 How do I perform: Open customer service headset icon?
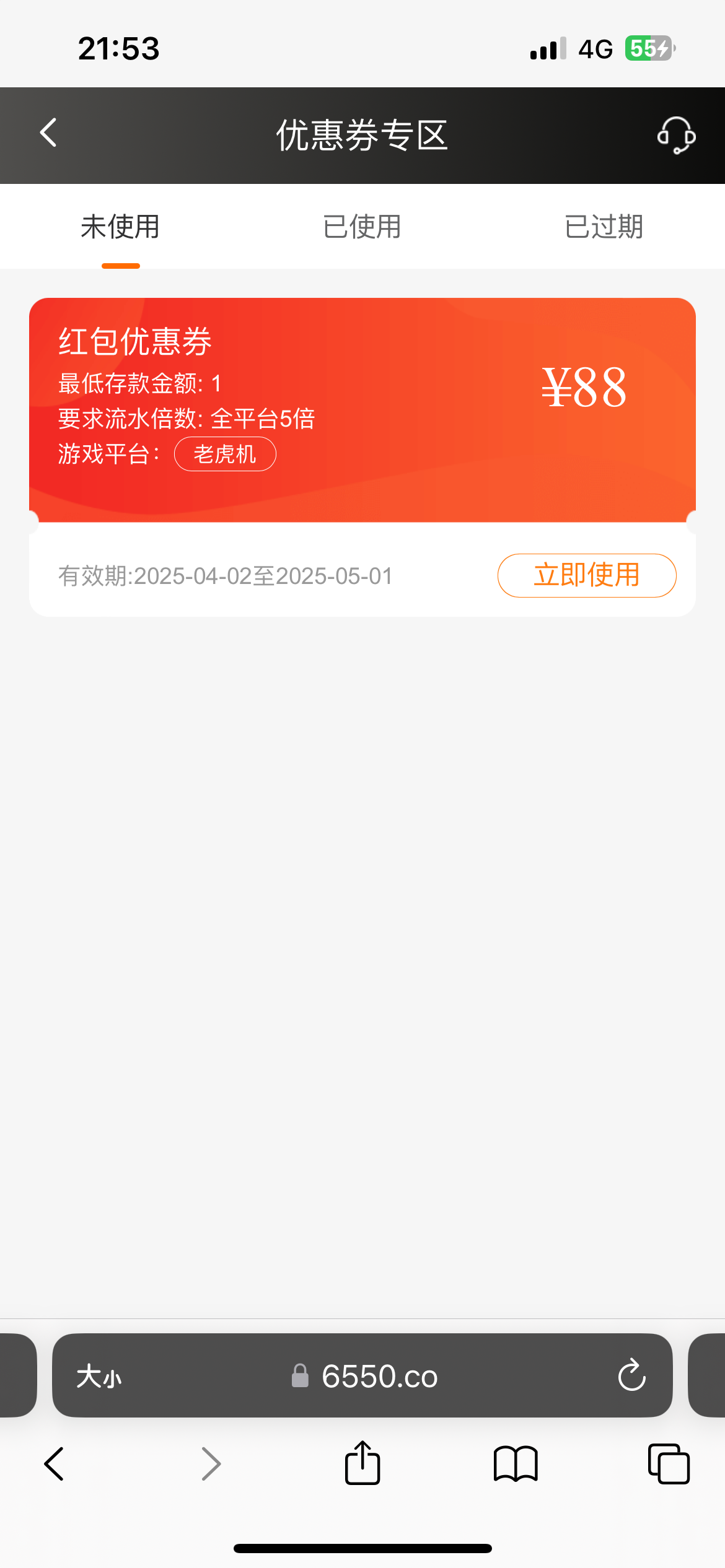click(x=675, y=135)
